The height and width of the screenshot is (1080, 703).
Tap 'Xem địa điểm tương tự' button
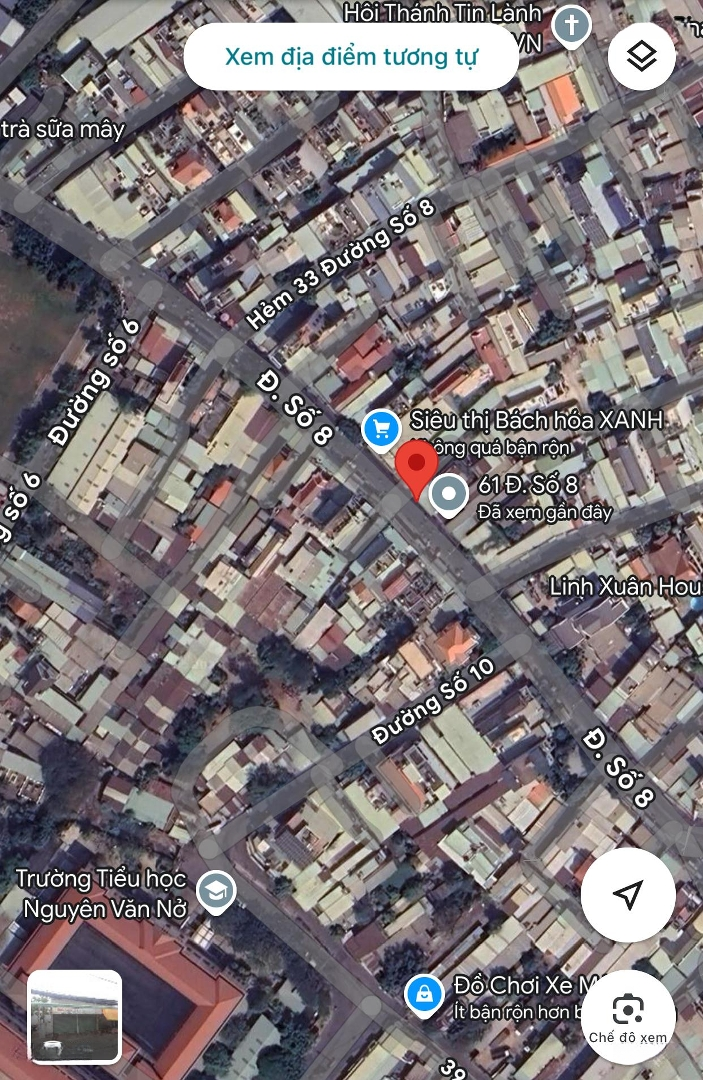(x=351, y=57)
